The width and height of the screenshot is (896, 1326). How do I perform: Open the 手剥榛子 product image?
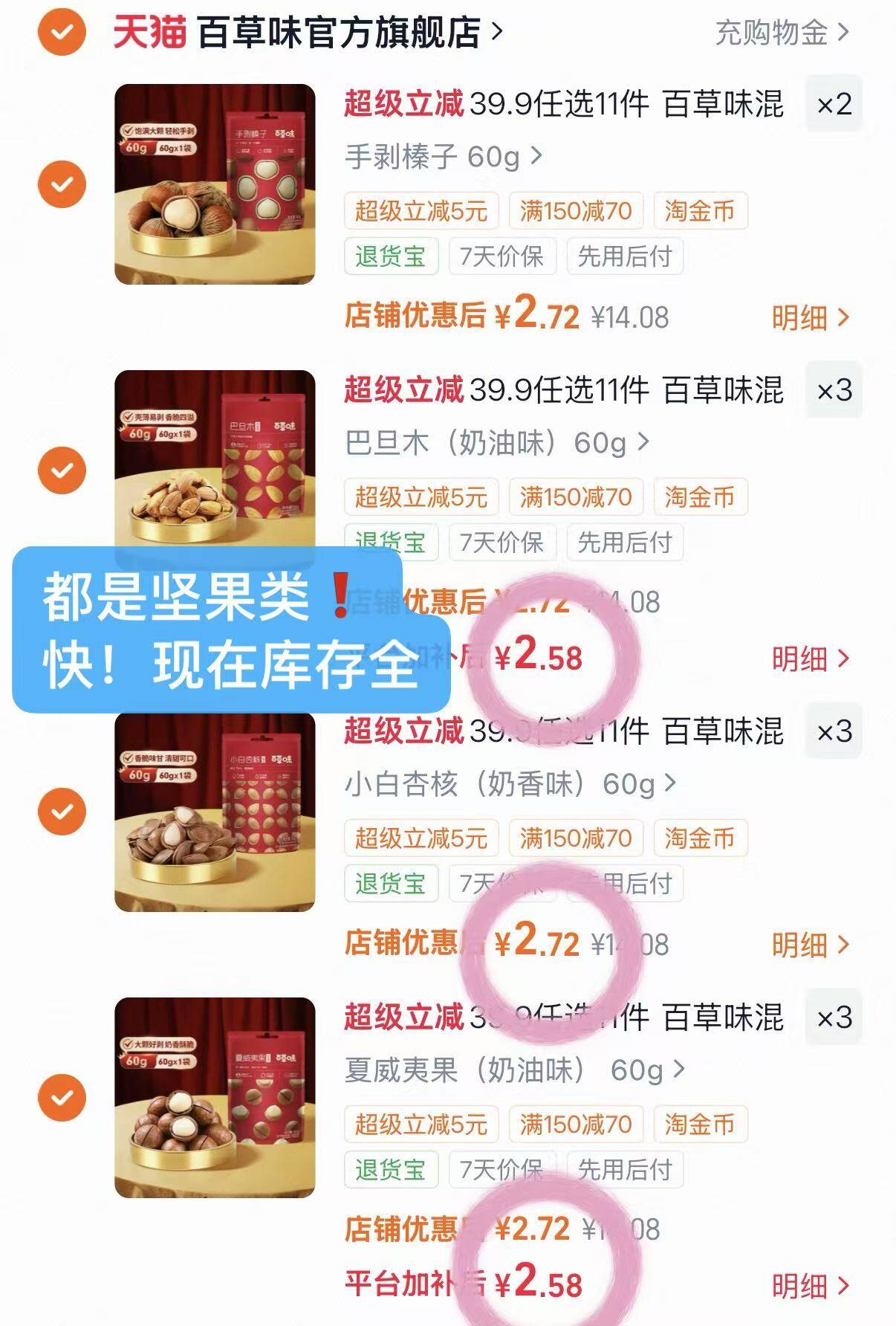pyautogui.click(x=215, y=184)
